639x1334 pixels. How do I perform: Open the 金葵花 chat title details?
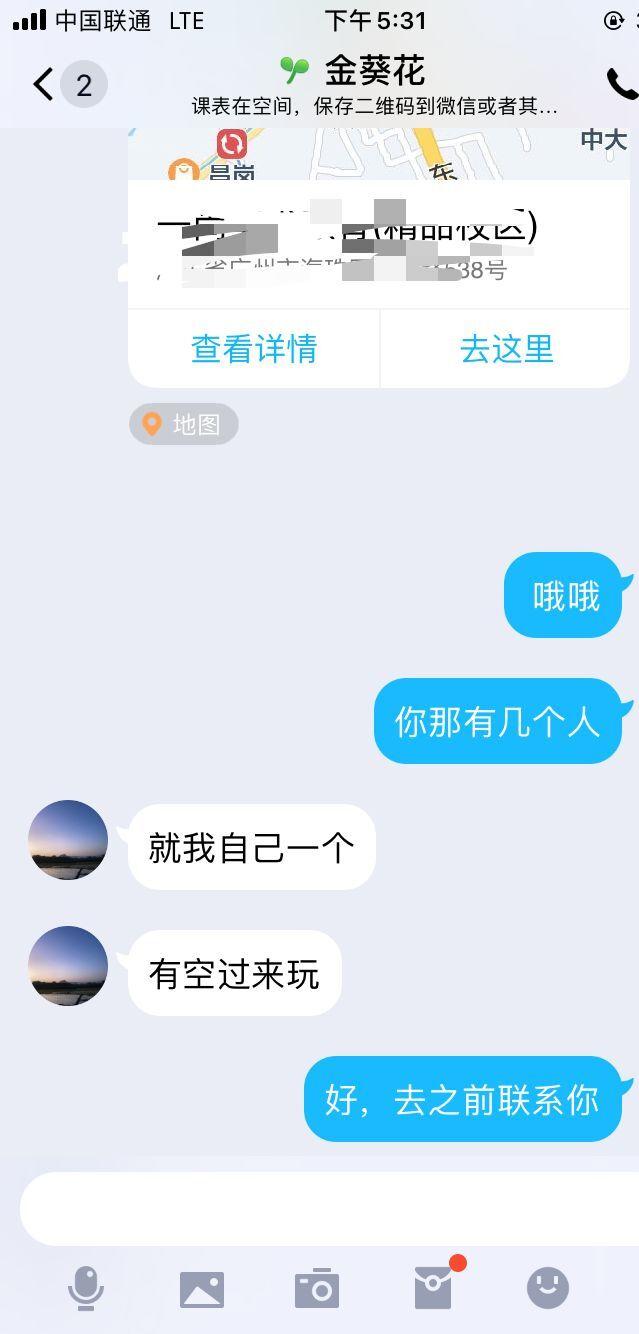[374, 71]
